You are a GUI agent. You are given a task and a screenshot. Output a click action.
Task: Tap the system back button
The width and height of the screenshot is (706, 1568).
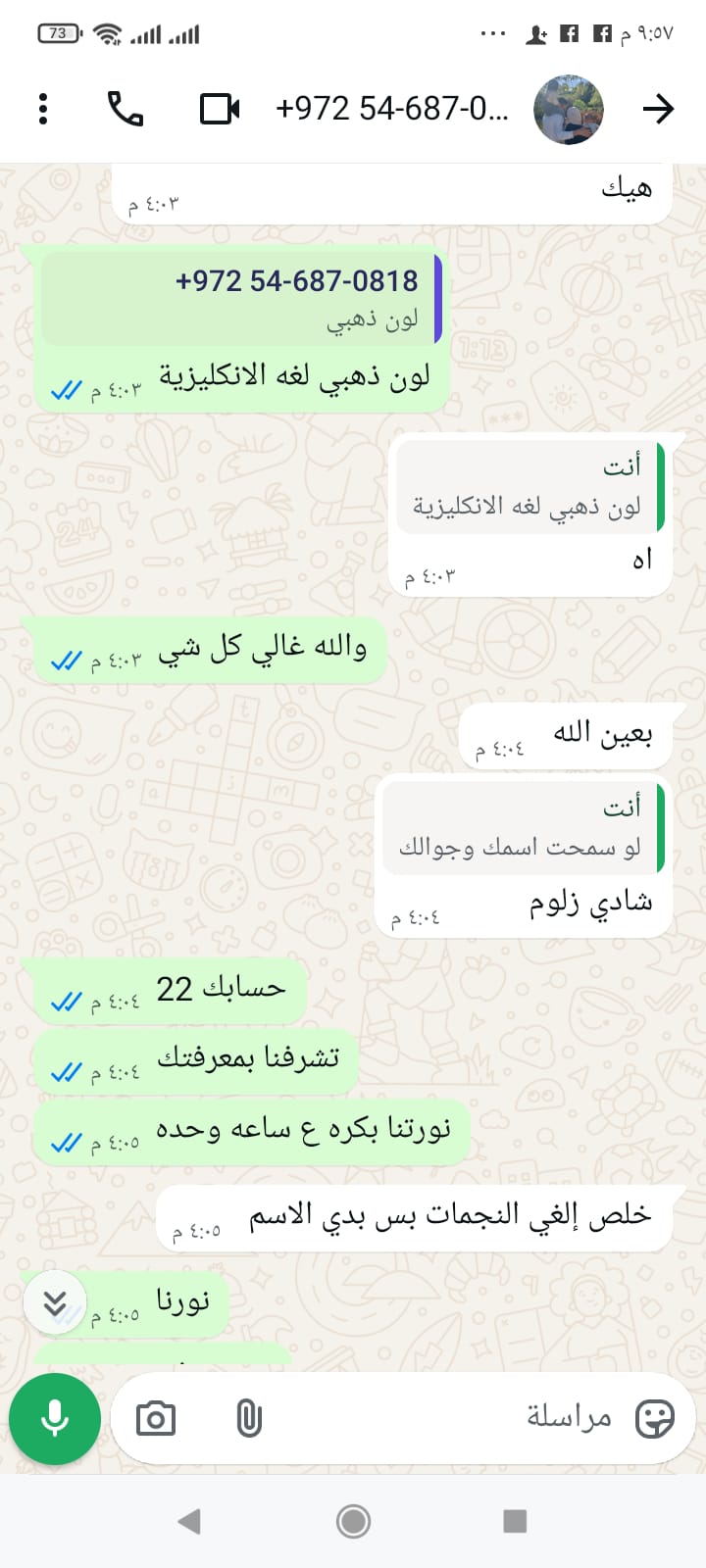point(189,1521)
